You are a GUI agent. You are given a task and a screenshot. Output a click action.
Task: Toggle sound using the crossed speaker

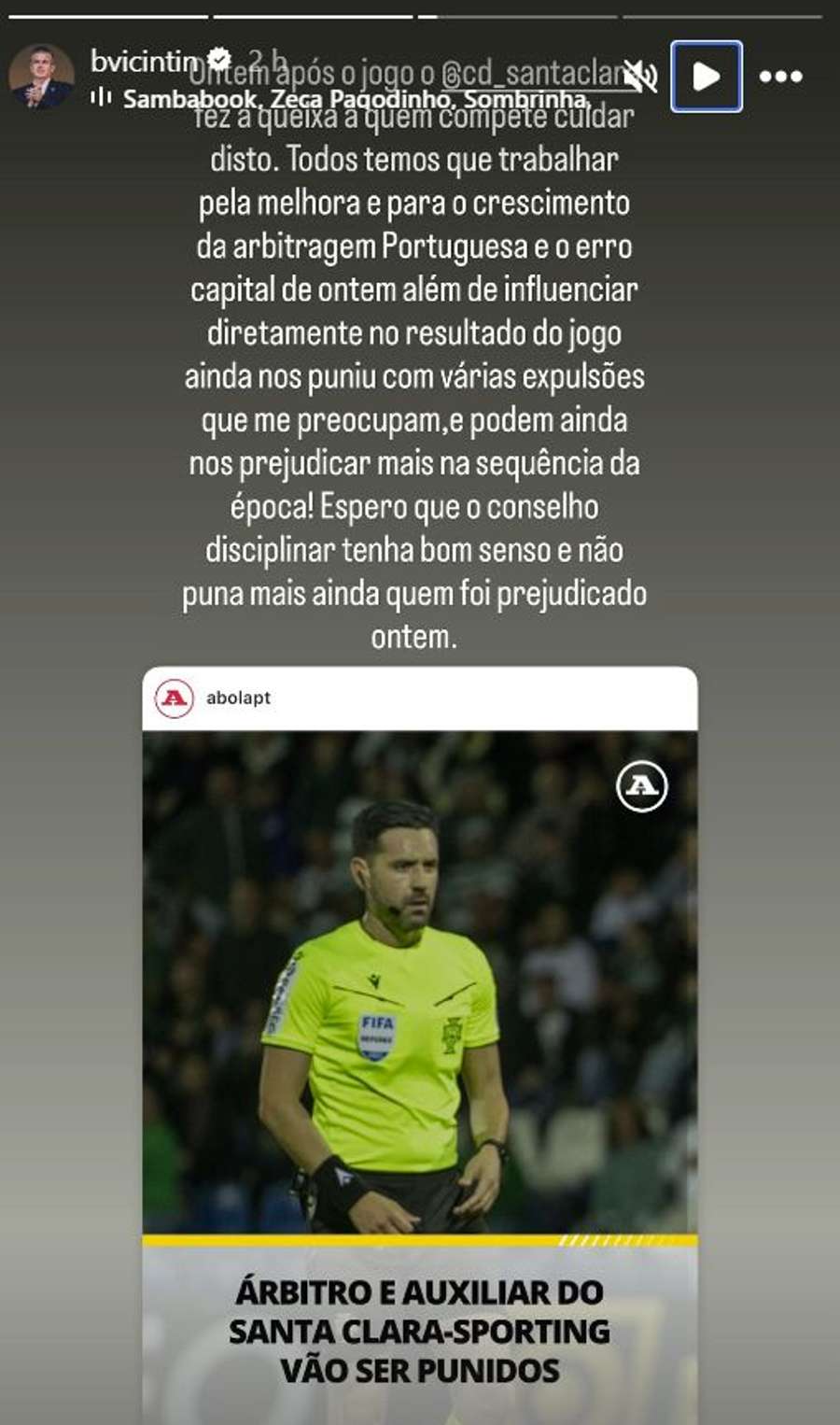coord(638,78)
